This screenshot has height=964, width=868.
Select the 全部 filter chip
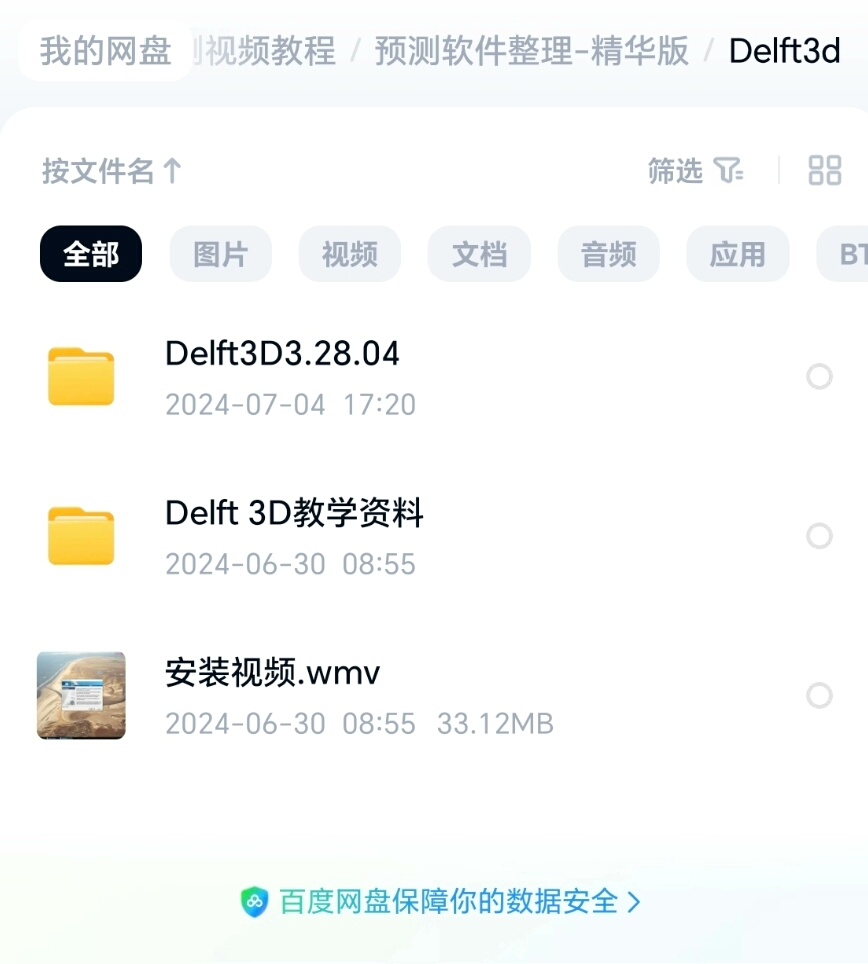(x=91, y=254)
